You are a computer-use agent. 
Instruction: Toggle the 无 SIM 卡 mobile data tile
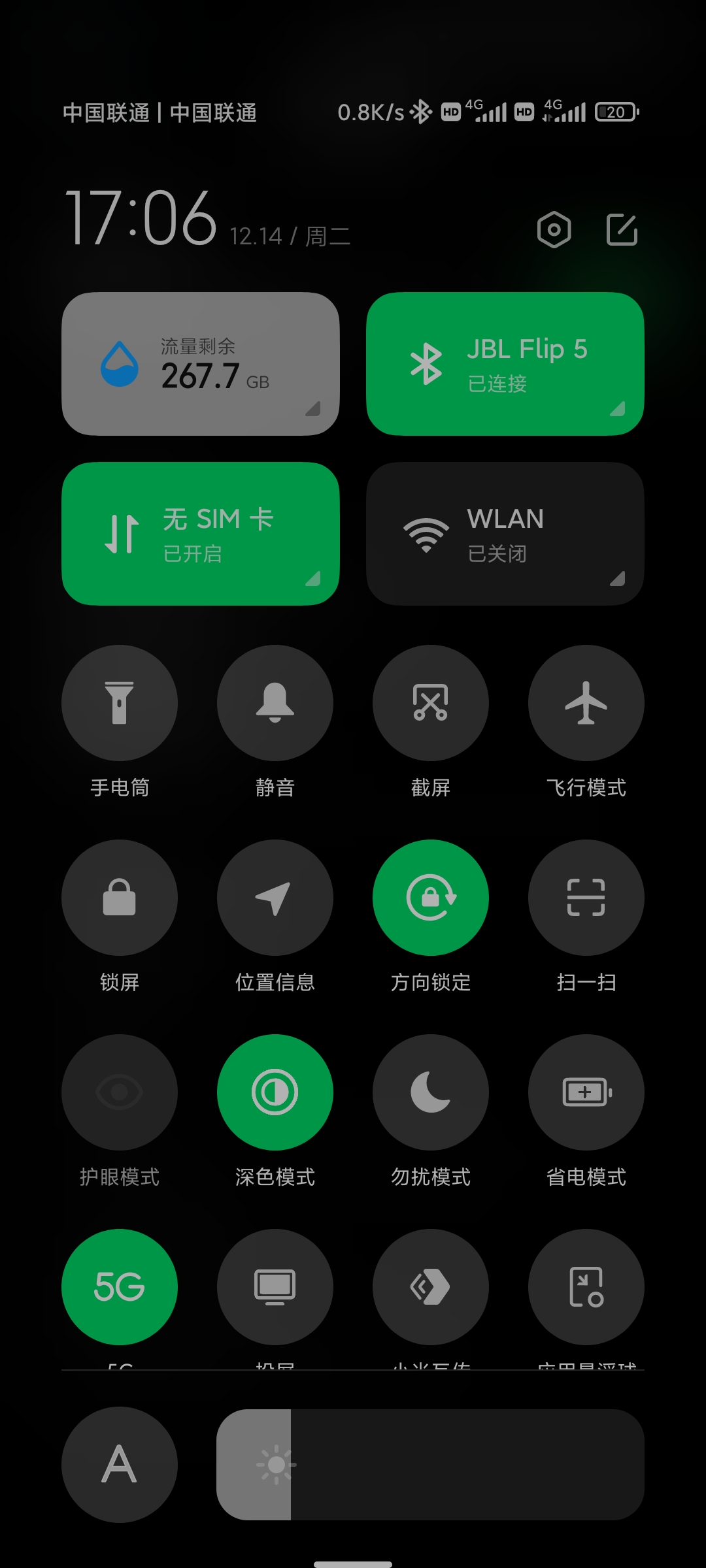pos(201,534)
